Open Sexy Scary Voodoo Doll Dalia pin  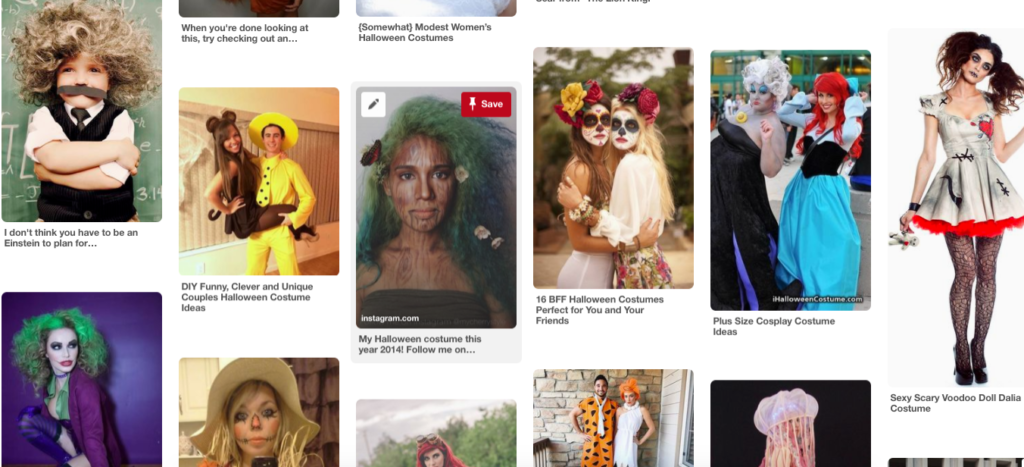pos(956,208)
